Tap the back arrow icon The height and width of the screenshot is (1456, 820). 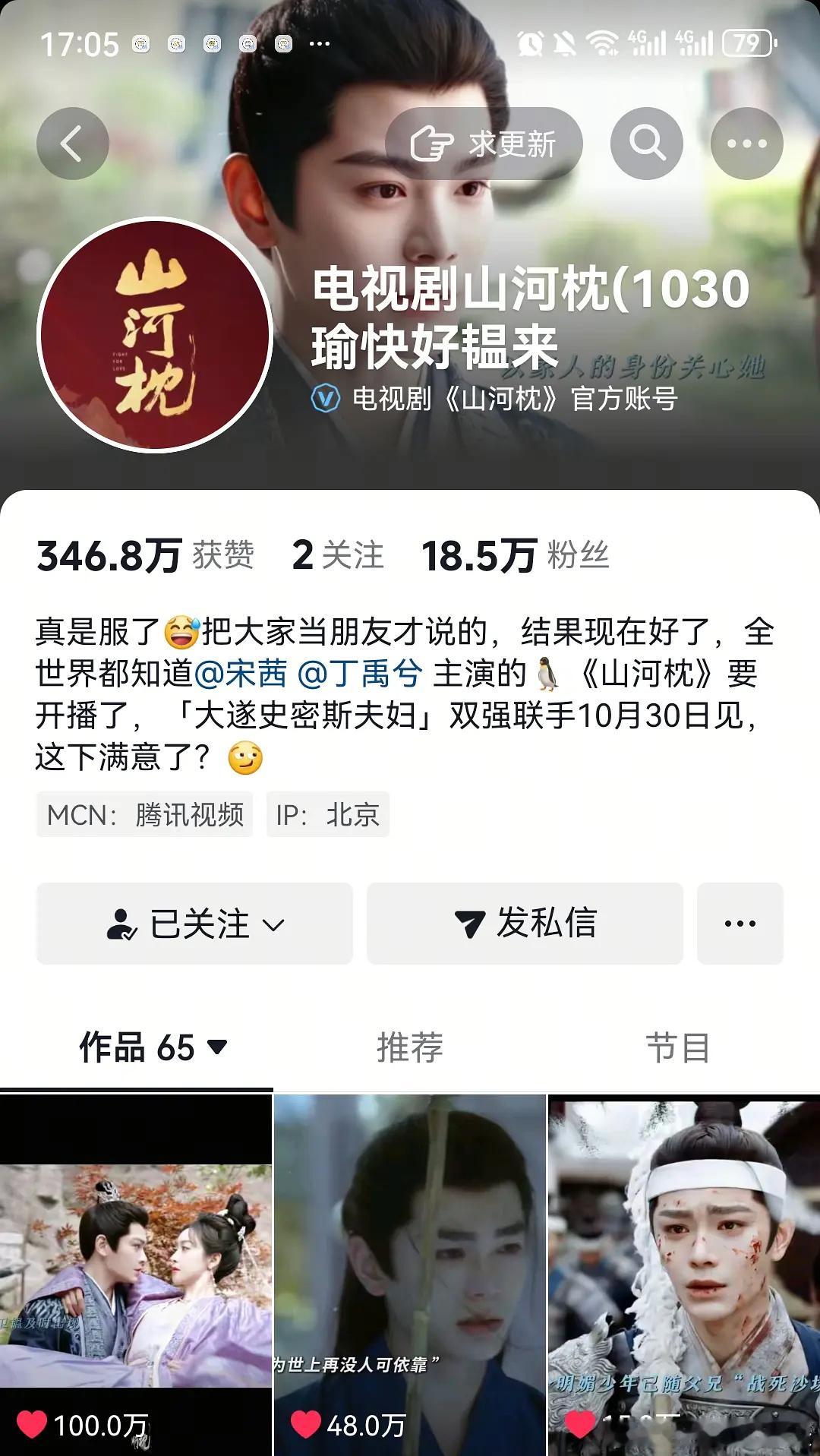point(74,143)
